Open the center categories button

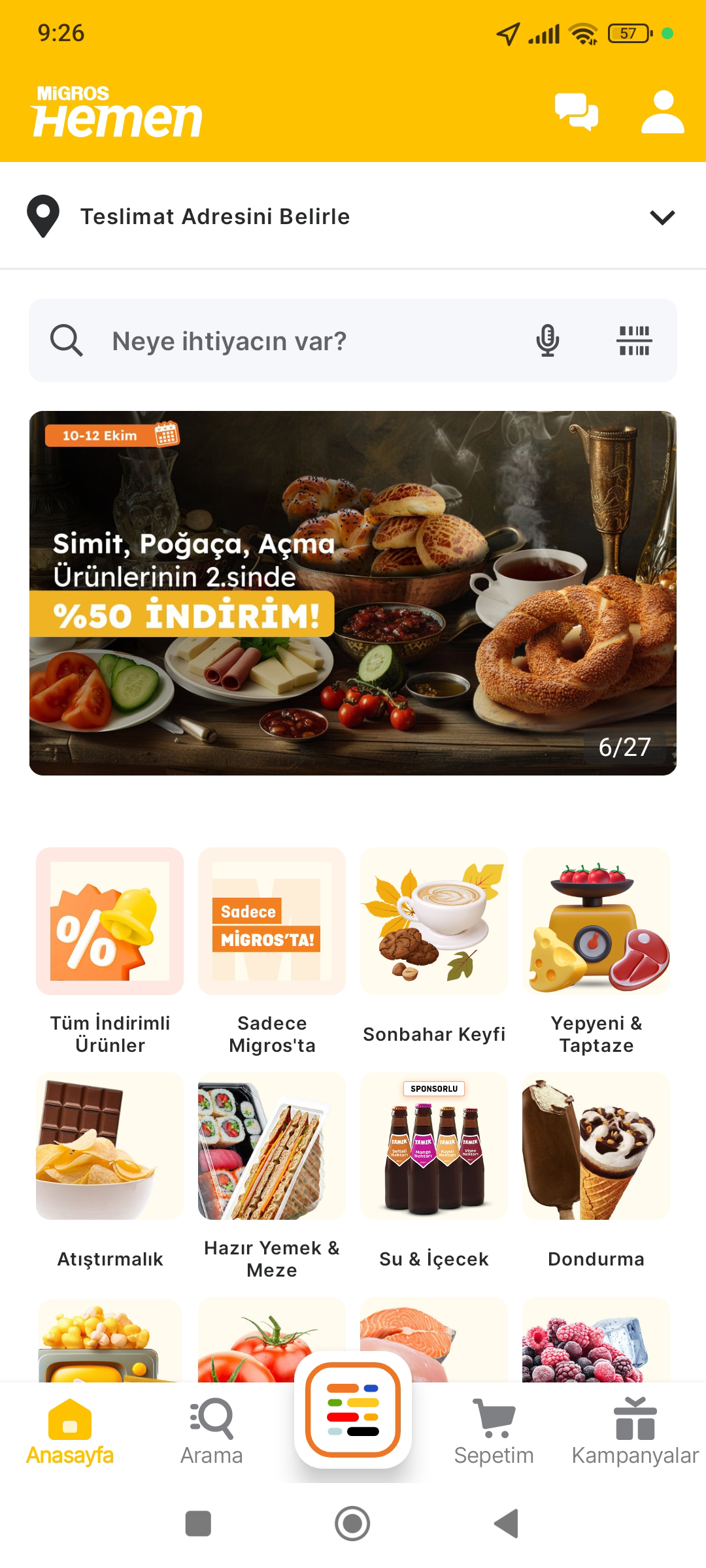point(353,1409)
